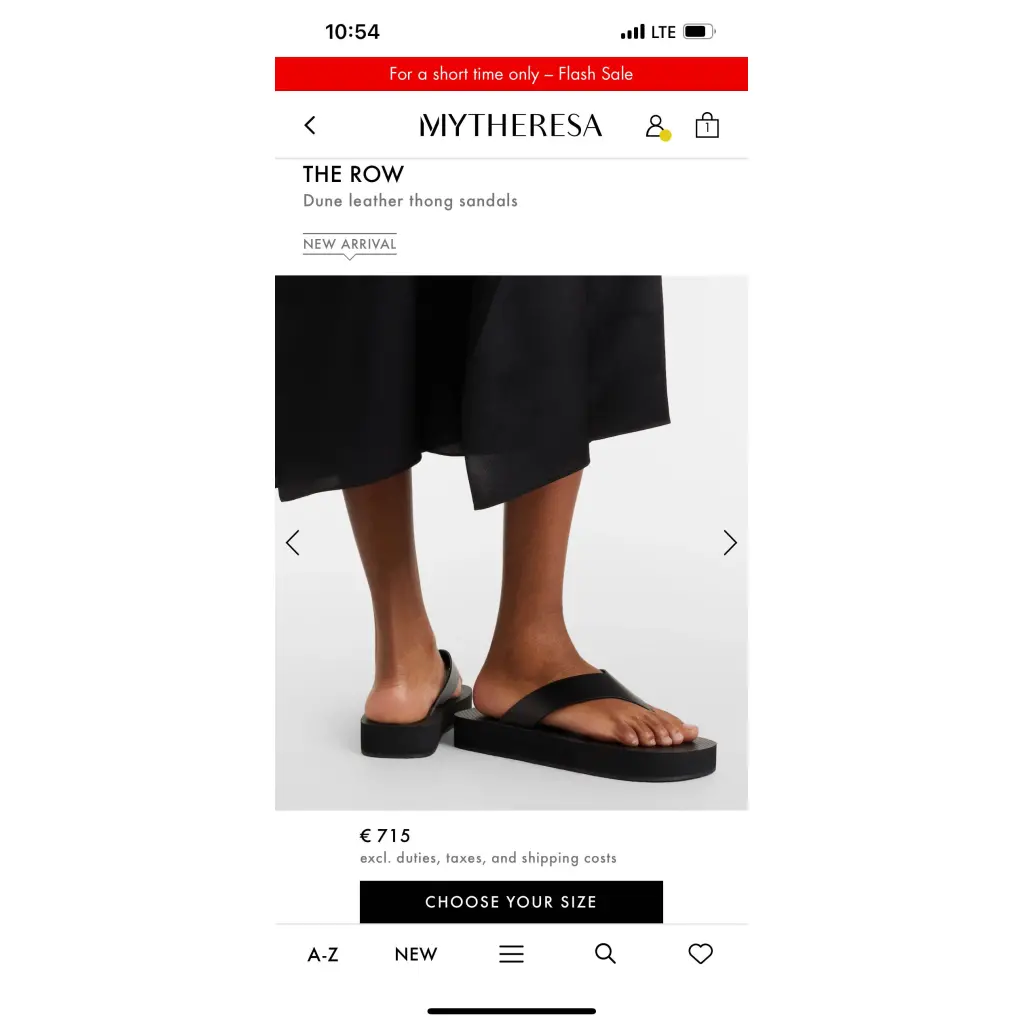Viewport: 1024px width, 1024px height.
Task: Open the A-Z designers list
Action: (x=323, y=955)
